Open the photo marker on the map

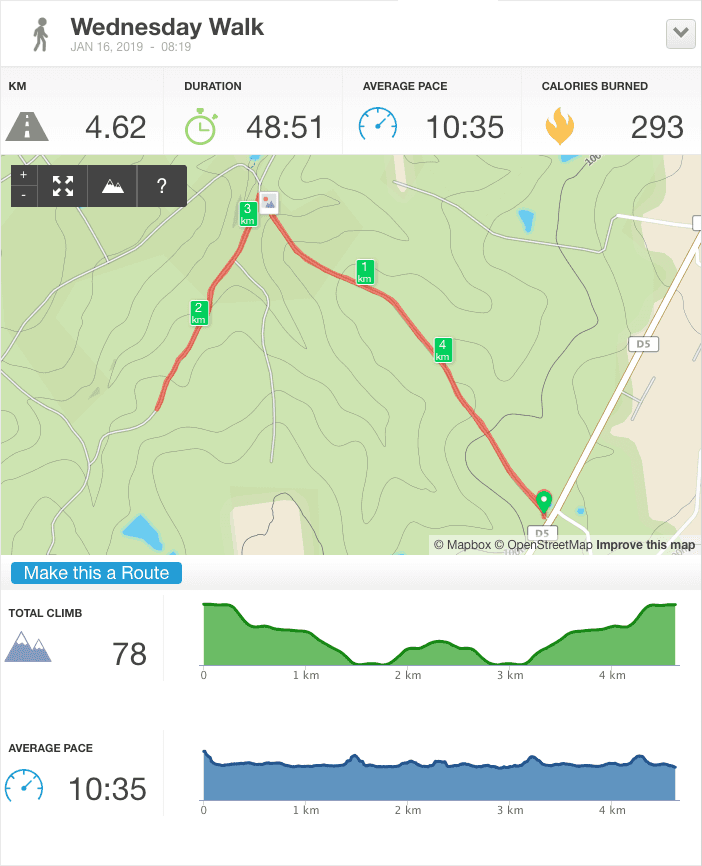tap(269, 202)
